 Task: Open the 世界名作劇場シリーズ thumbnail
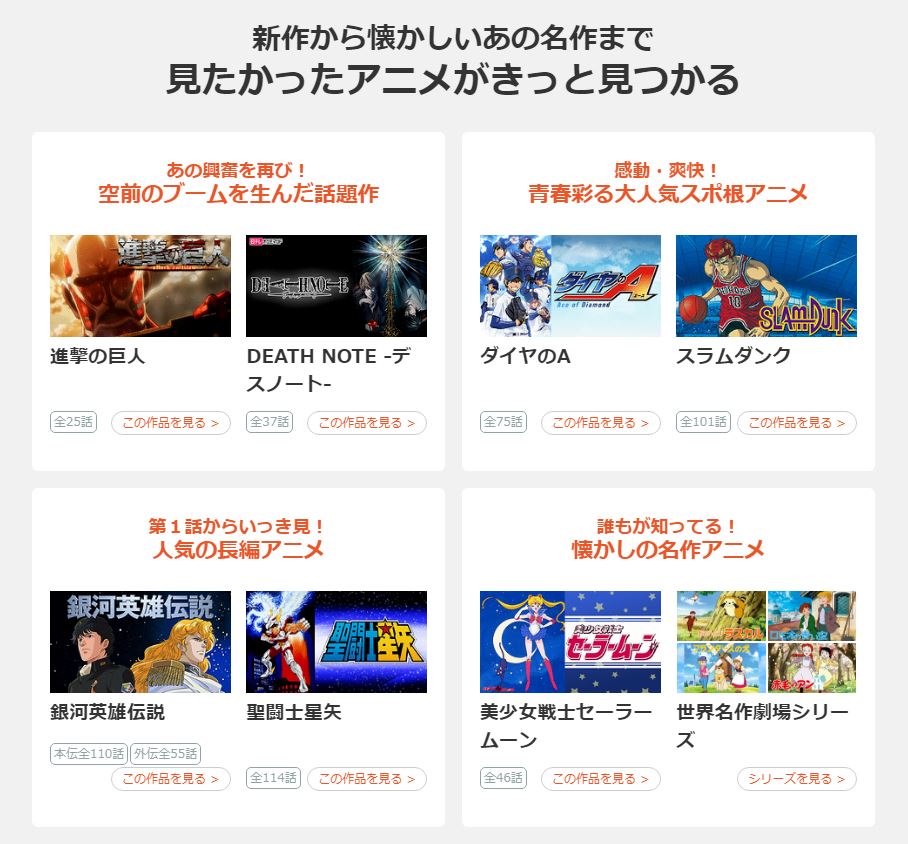pos(766,642)
